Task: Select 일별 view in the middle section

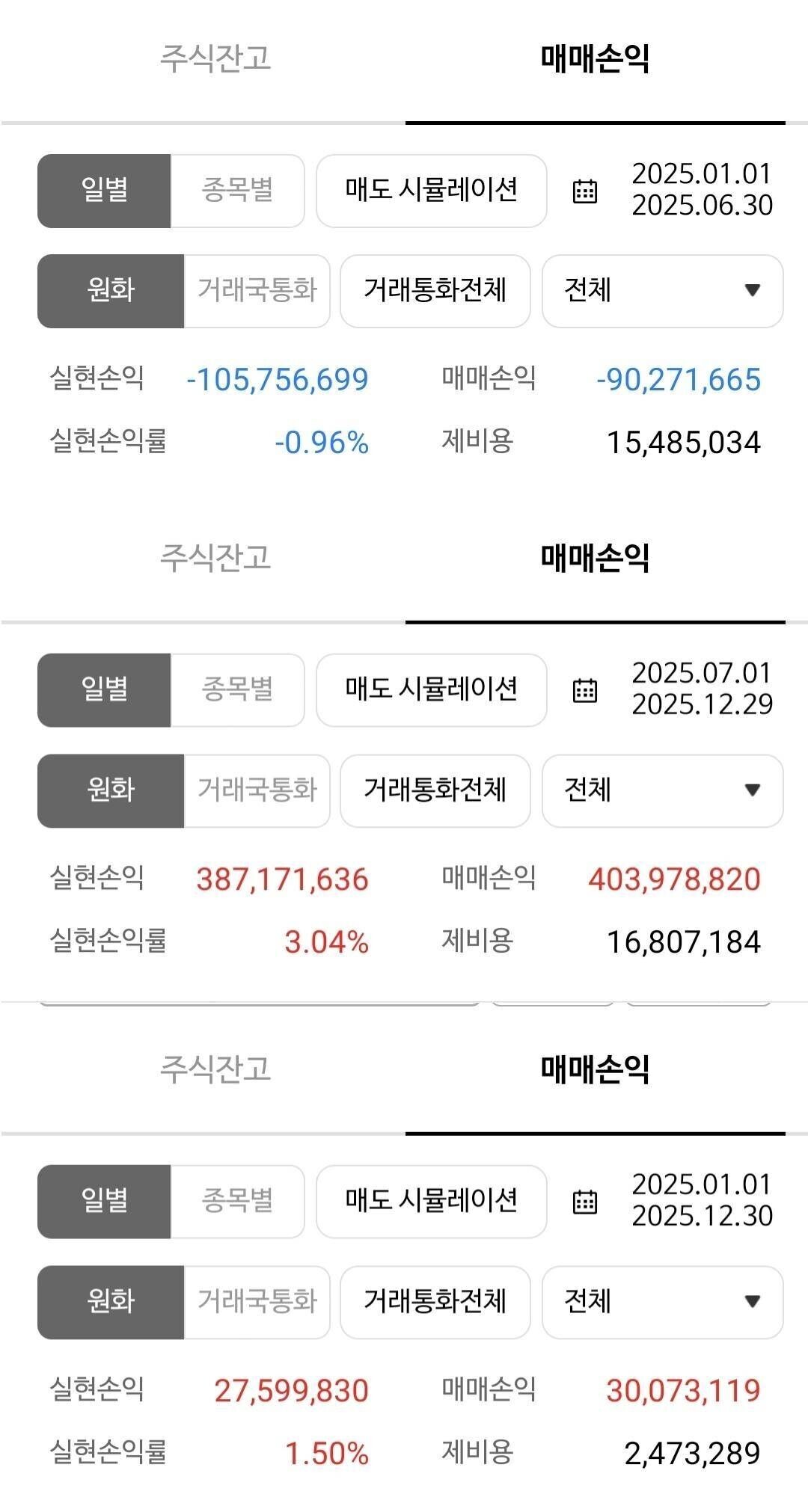Action: pos(104,690)
